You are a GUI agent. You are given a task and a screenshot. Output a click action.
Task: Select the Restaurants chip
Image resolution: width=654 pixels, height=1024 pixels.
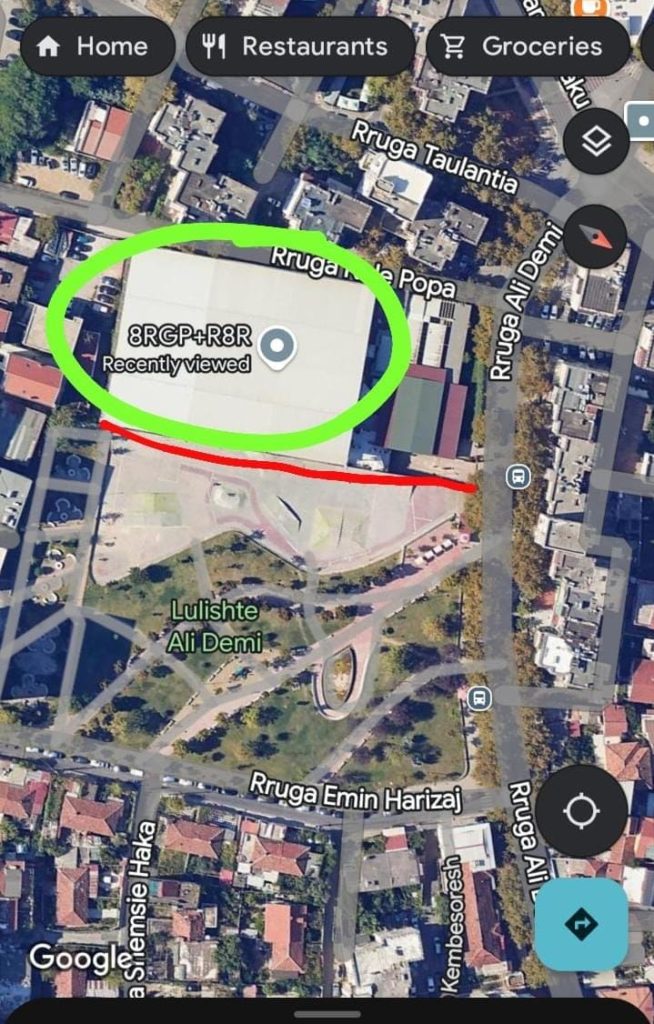click(x=299, y=46)
